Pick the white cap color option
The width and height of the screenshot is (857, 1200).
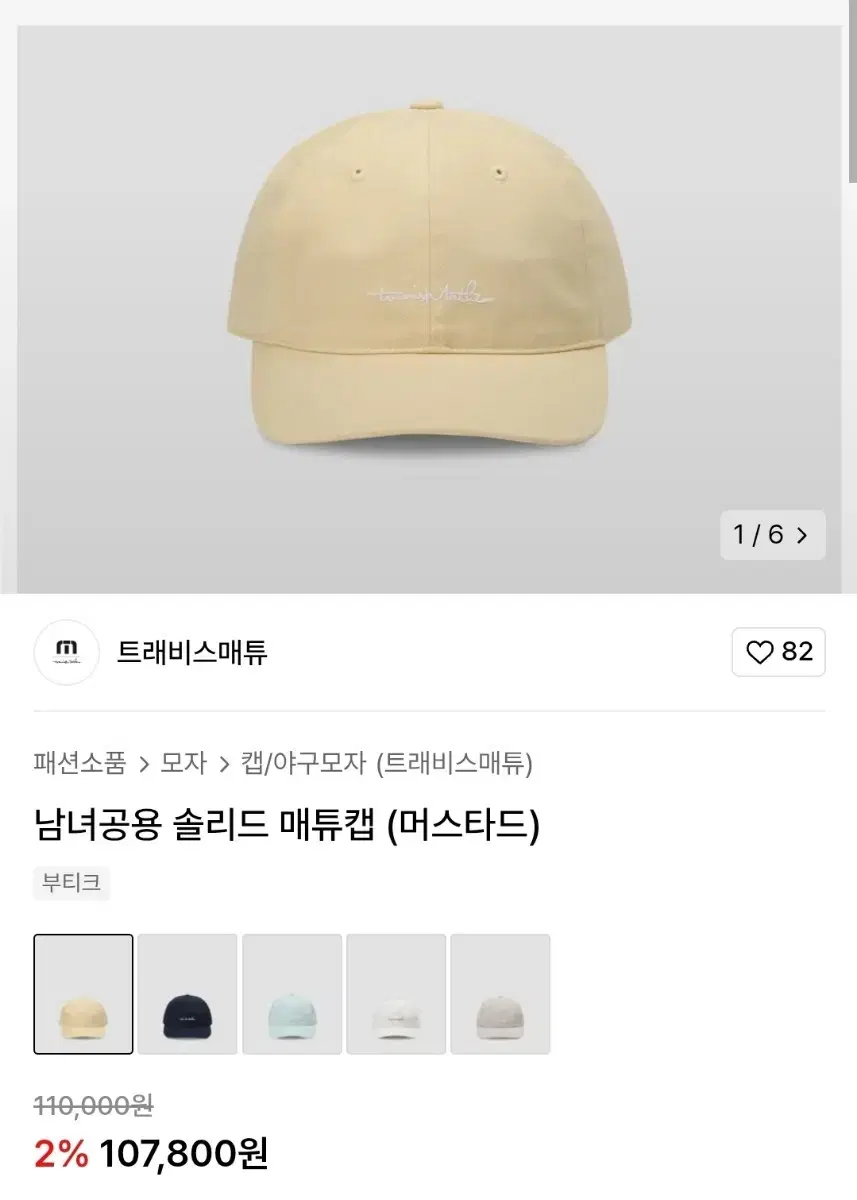click(x=396, y=994)
